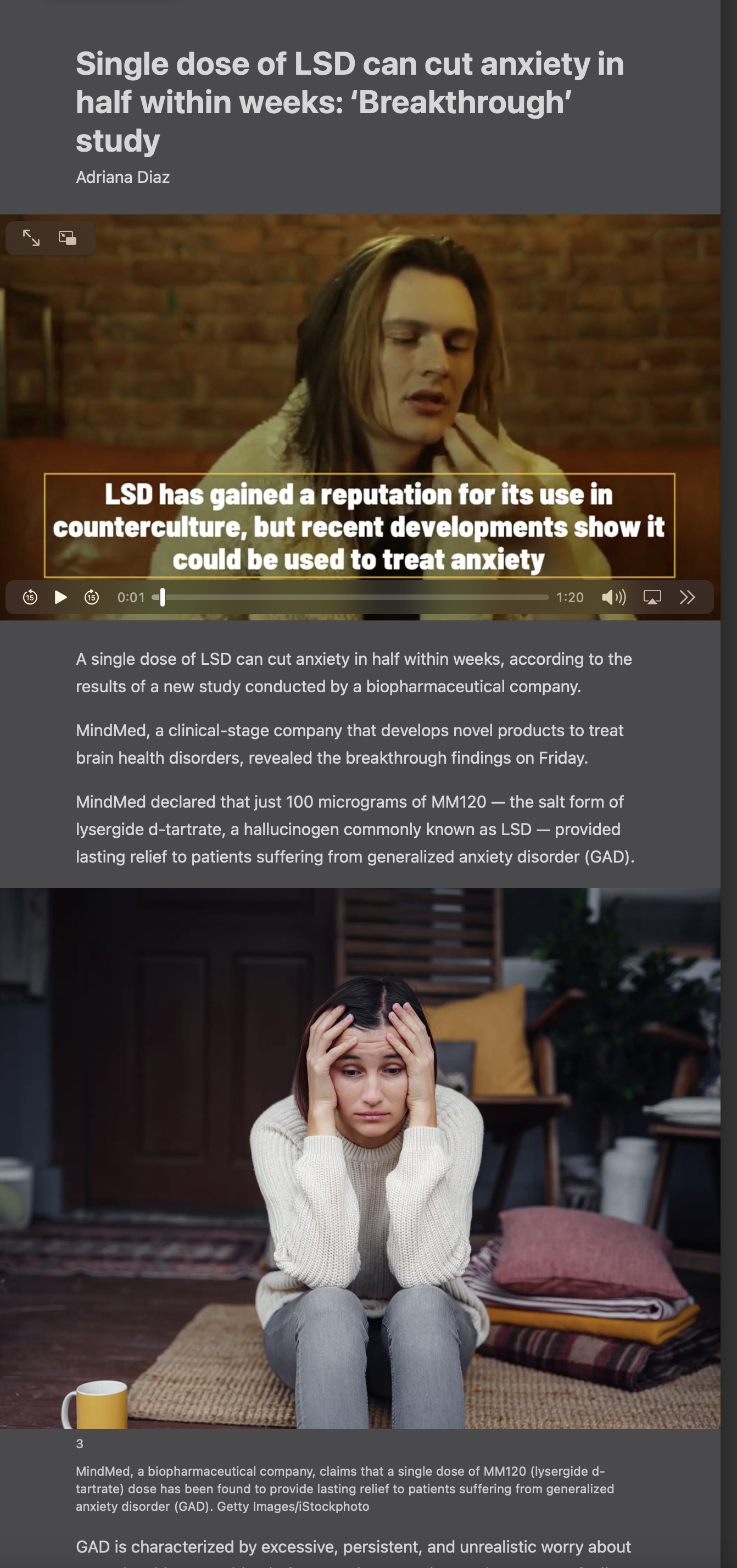Enter fullscreen video mode
Screen dimensions: 737x1568
click(x=31, y=238)
